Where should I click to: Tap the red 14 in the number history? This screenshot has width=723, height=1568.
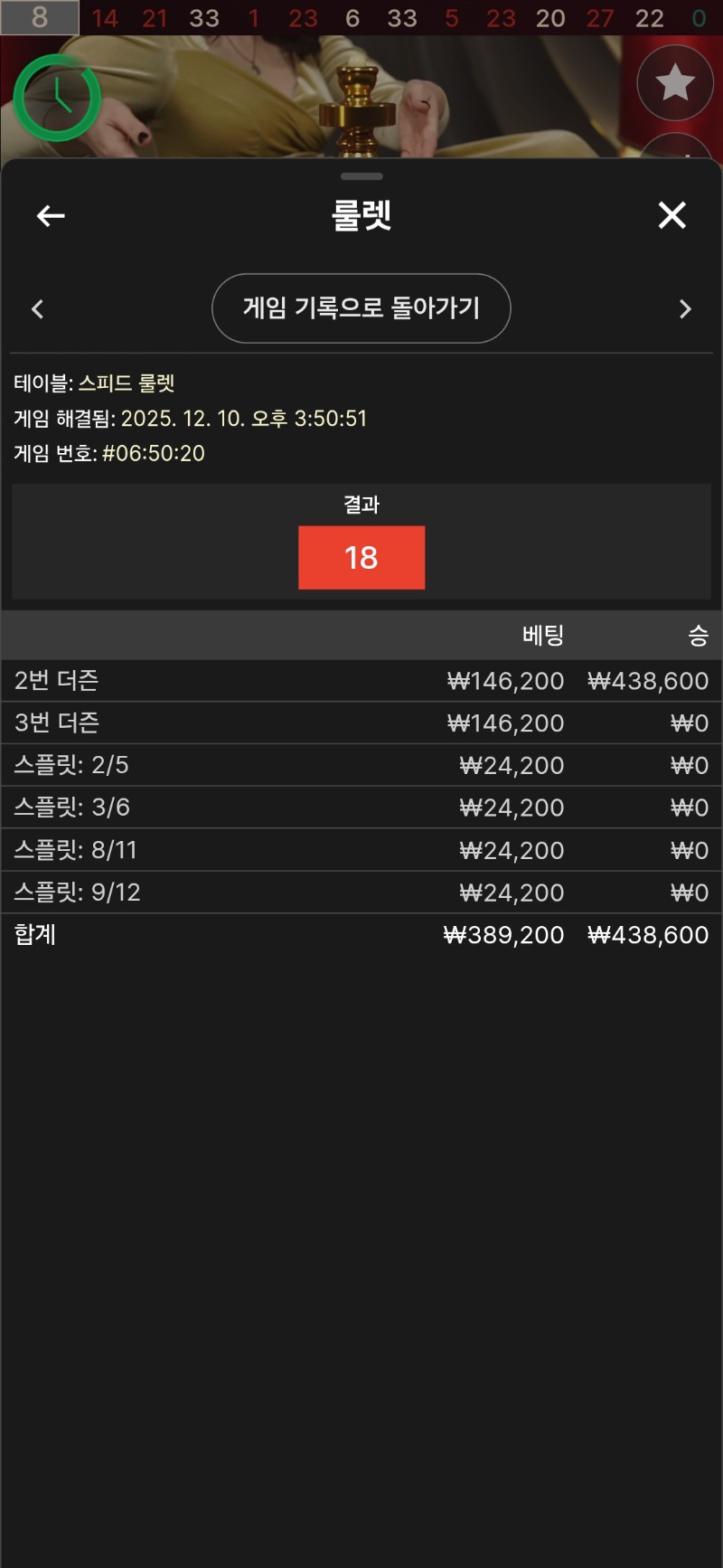(105, 17)
